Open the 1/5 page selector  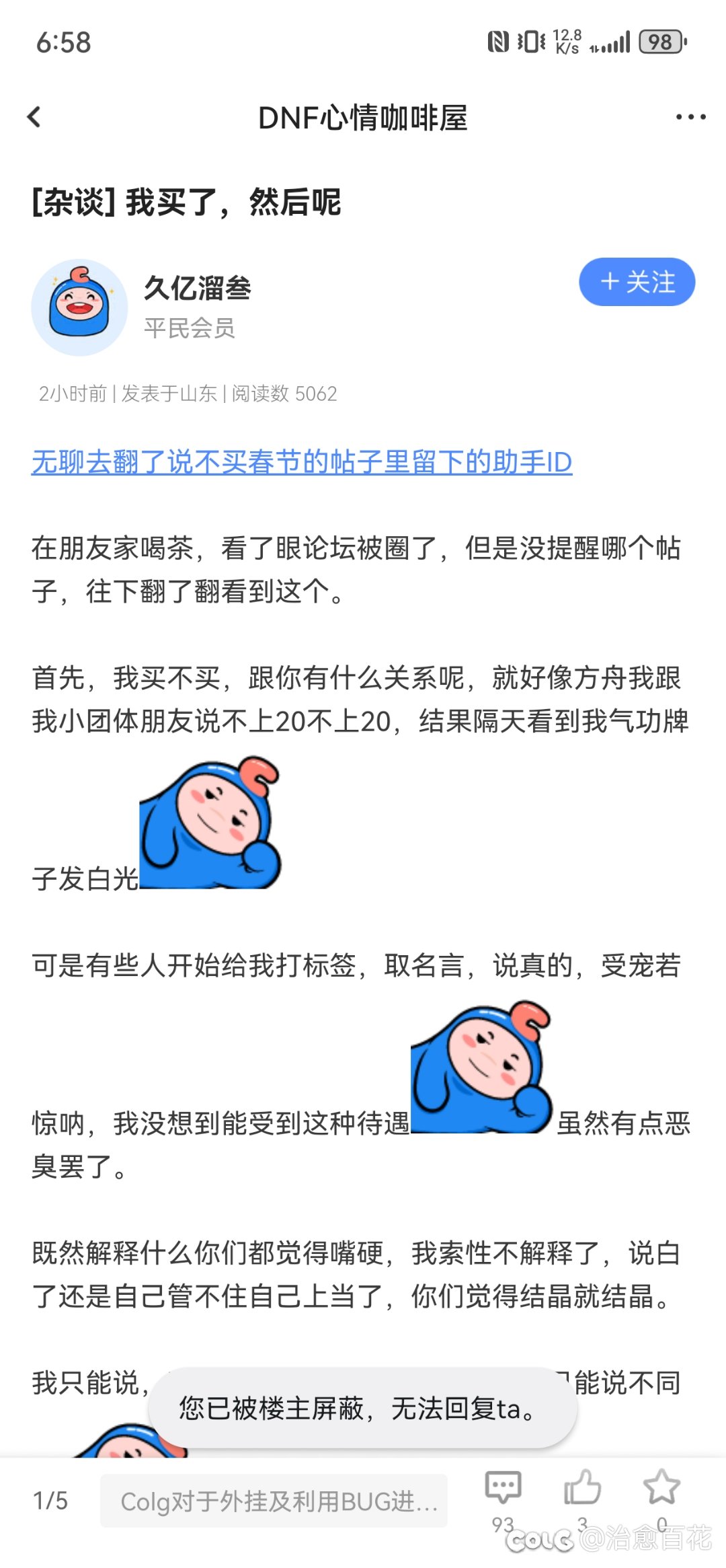pyautogui.click(x=50, y=1501)
